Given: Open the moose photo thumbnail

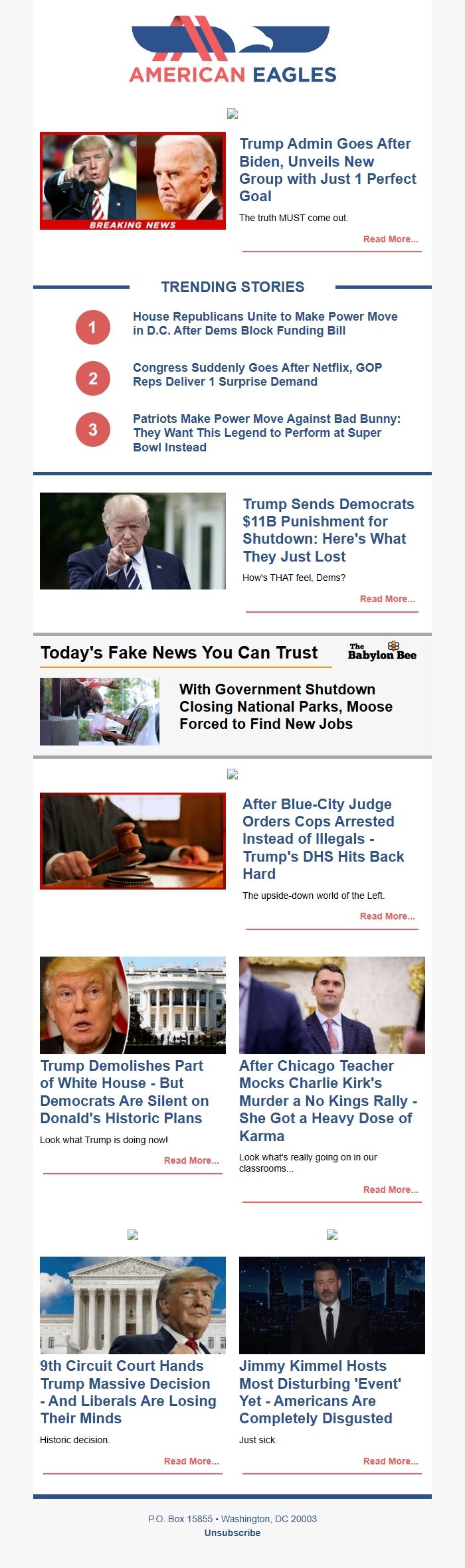Looking at the screenshot, I should click(100, 711).
